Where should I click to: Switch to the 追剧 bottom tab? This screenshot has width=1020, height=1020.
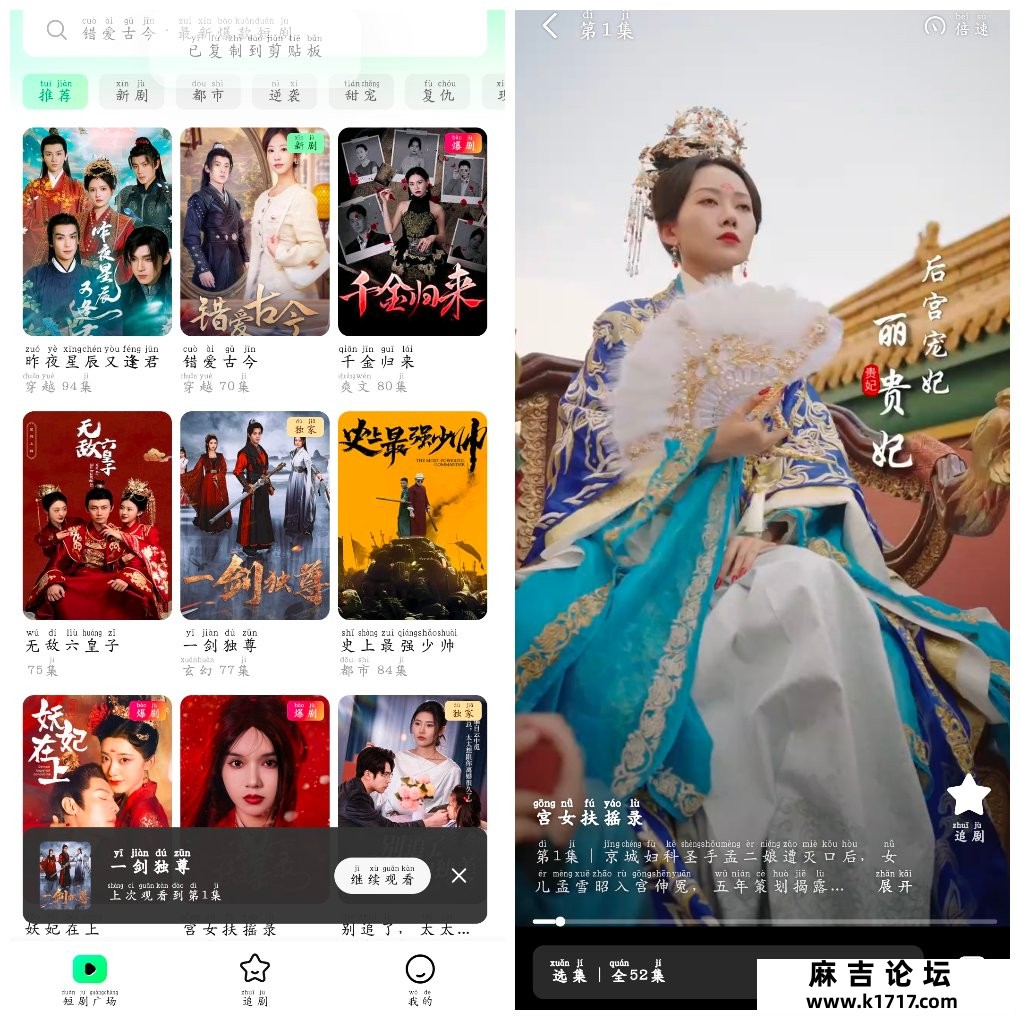[x=254, y=978]
